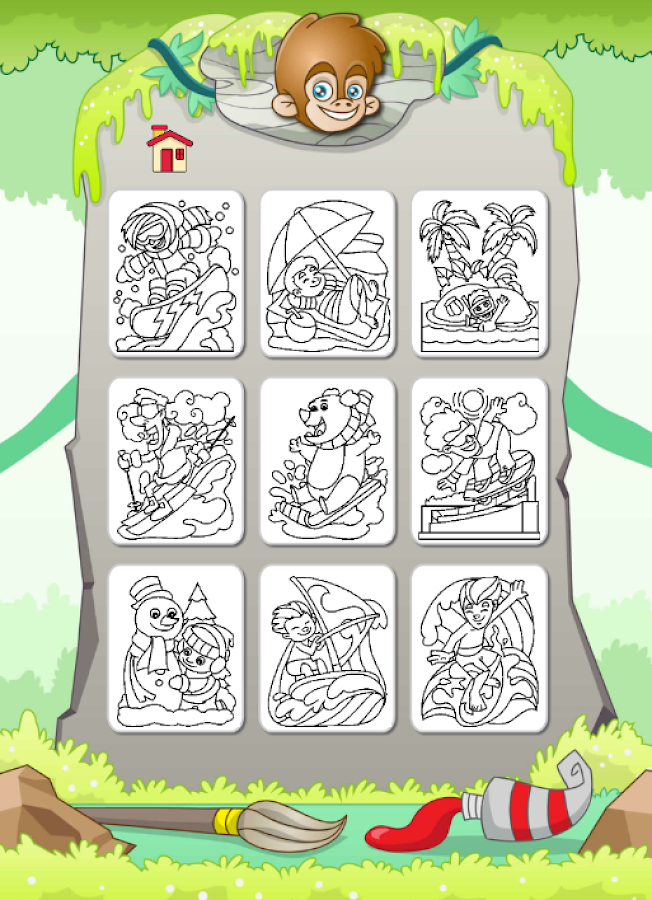Choose the skier coloring page
Viewport: 652px width, 900px height.
[x=176, y=461]
